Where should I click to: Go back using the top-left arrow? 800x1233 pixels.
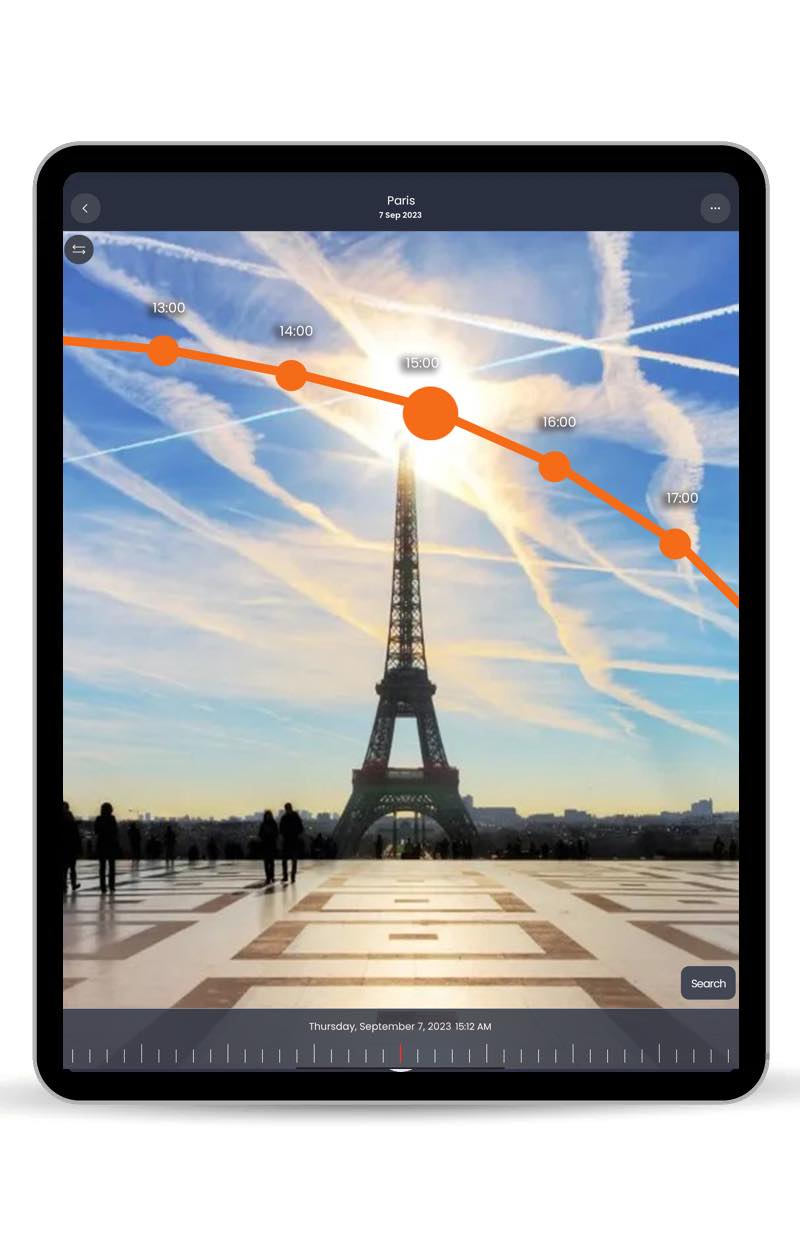85,208
